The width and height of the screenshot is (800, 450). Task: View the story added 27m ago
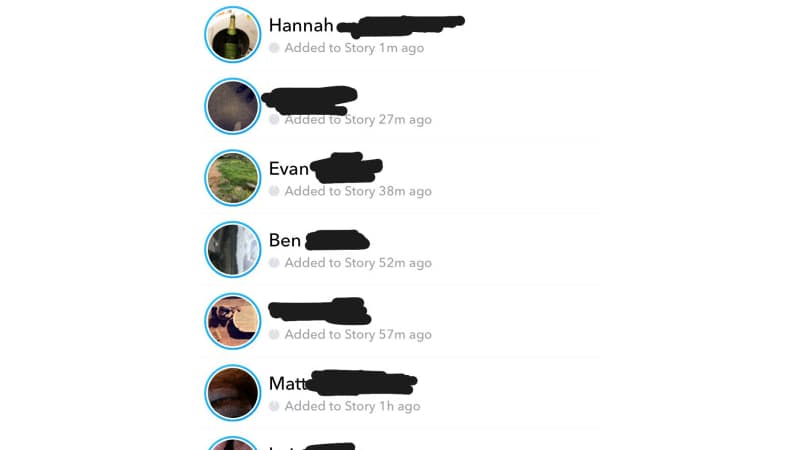click(x=233, y=106)
